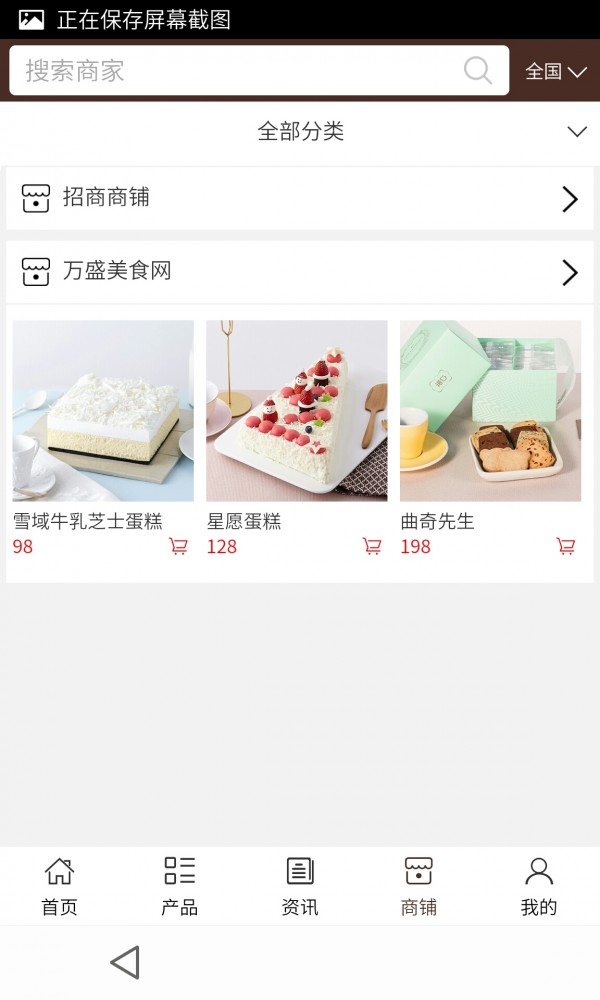This screenshot has width=600, height=1000.
Task: Tap the magnifier search icon
Action: tap(478, 71)
